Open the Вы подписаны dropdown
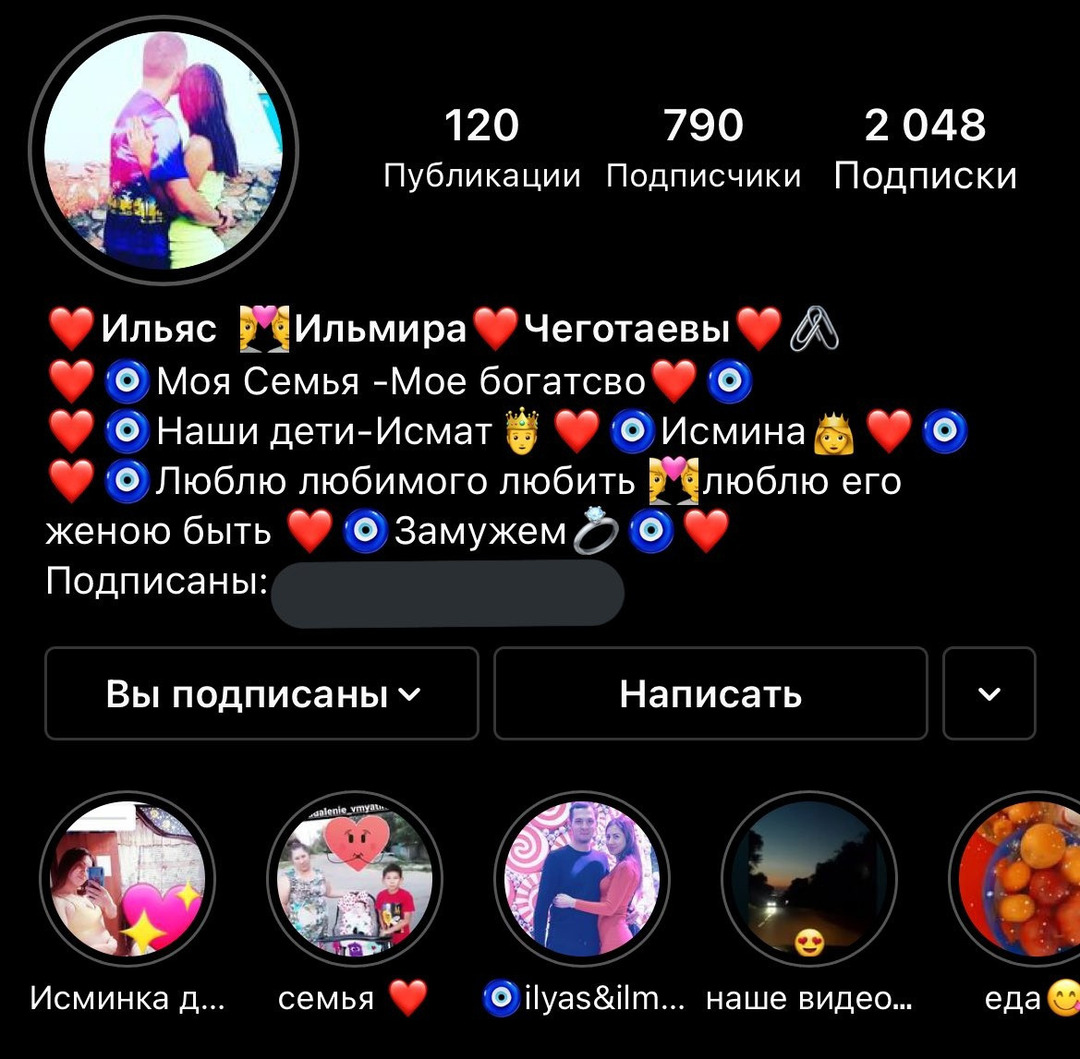The image size is (1080, 1059). [x=262, y=693]
